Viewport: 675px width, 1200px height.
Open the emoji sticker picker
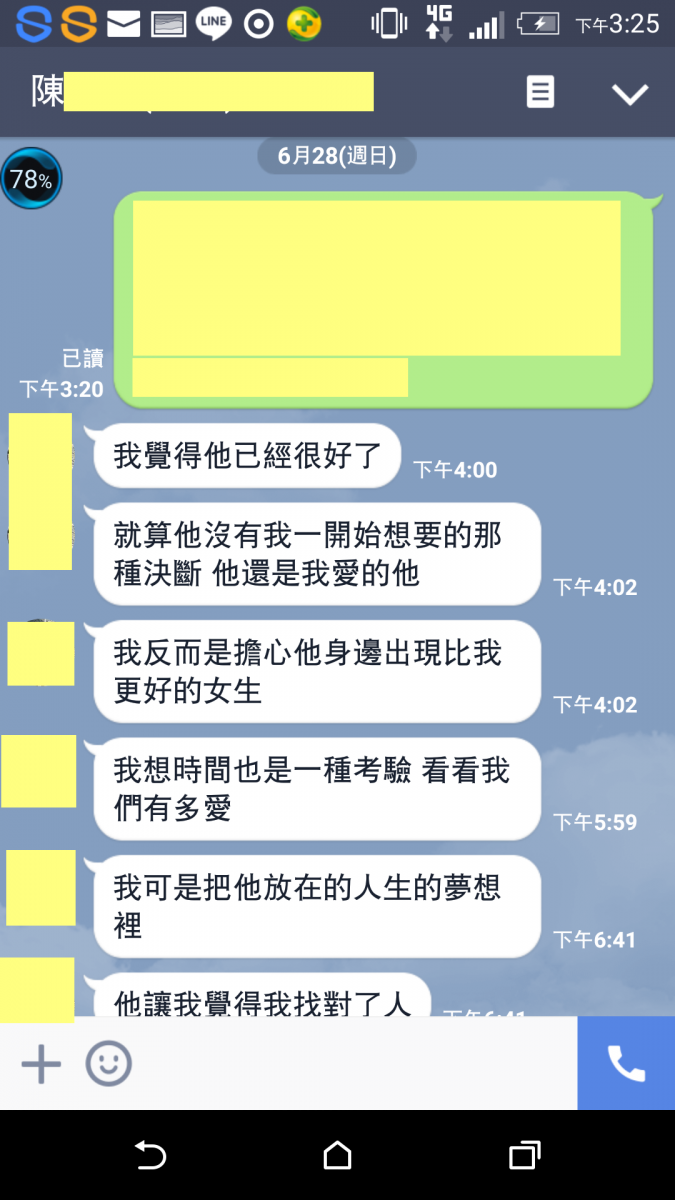coord(108,1064)
